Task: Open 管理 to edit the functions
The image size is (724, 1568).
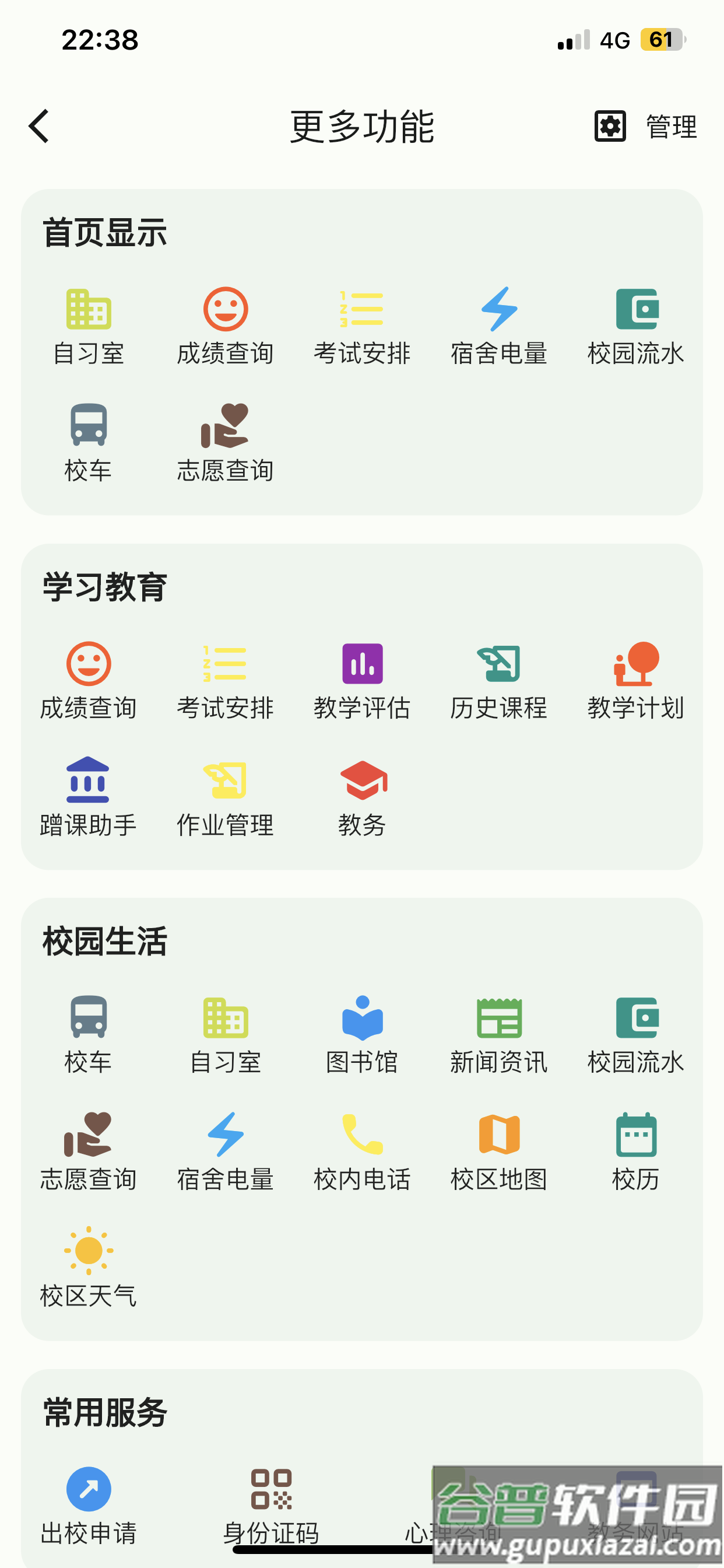Action: [646, 127]
